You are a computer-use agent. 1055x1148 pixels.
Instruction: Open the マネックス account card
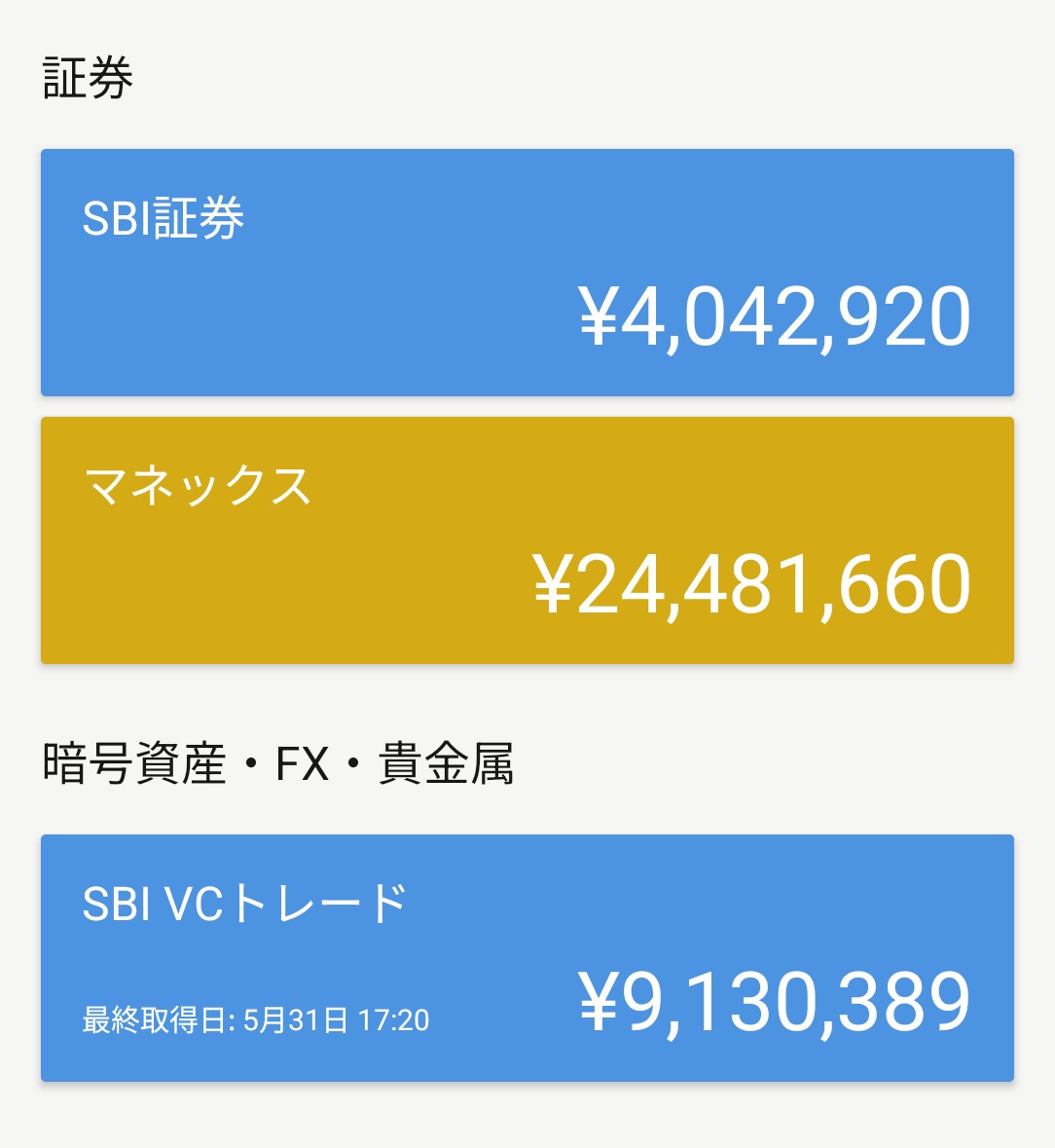point(527,540)
